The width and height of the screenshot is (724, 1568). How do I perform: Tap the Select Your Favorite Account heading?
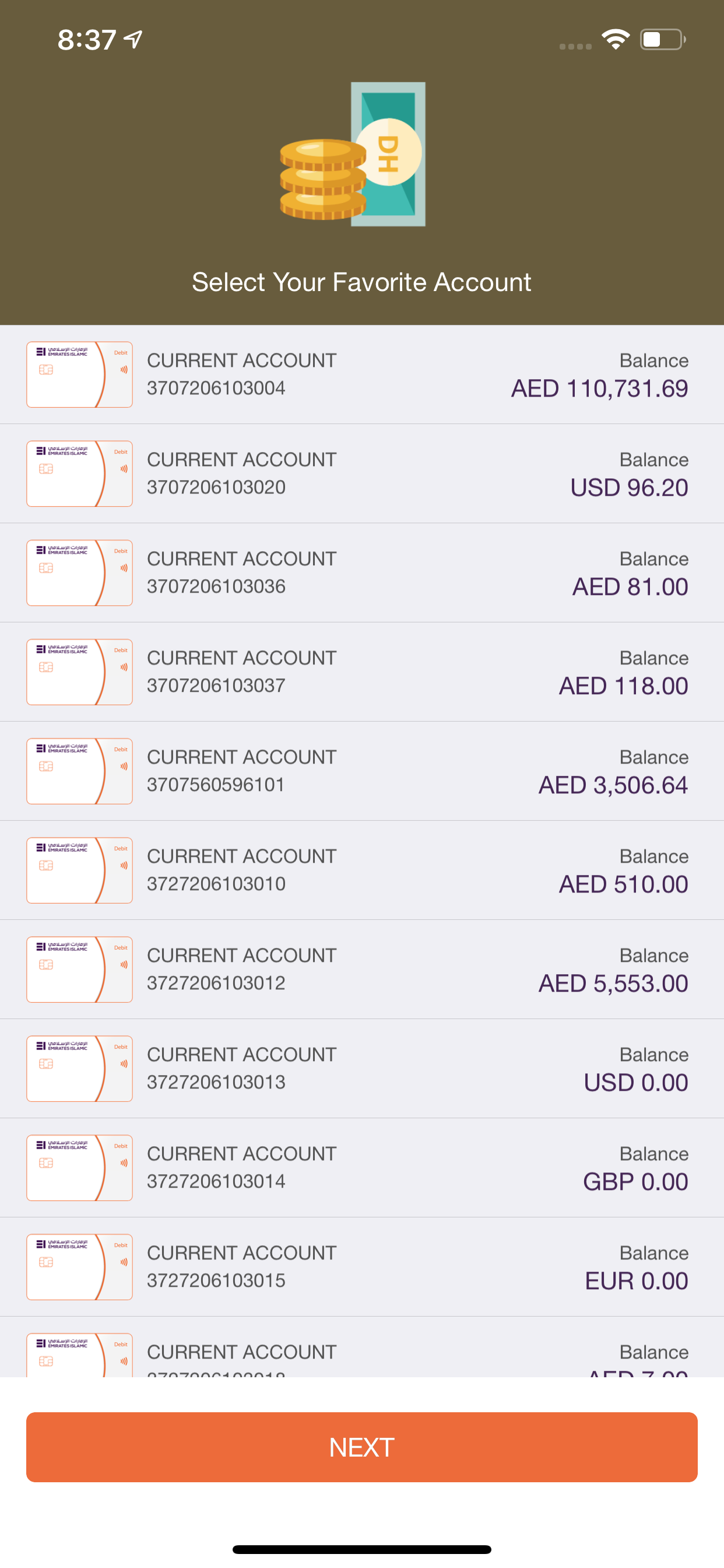(x=362, y=282)
